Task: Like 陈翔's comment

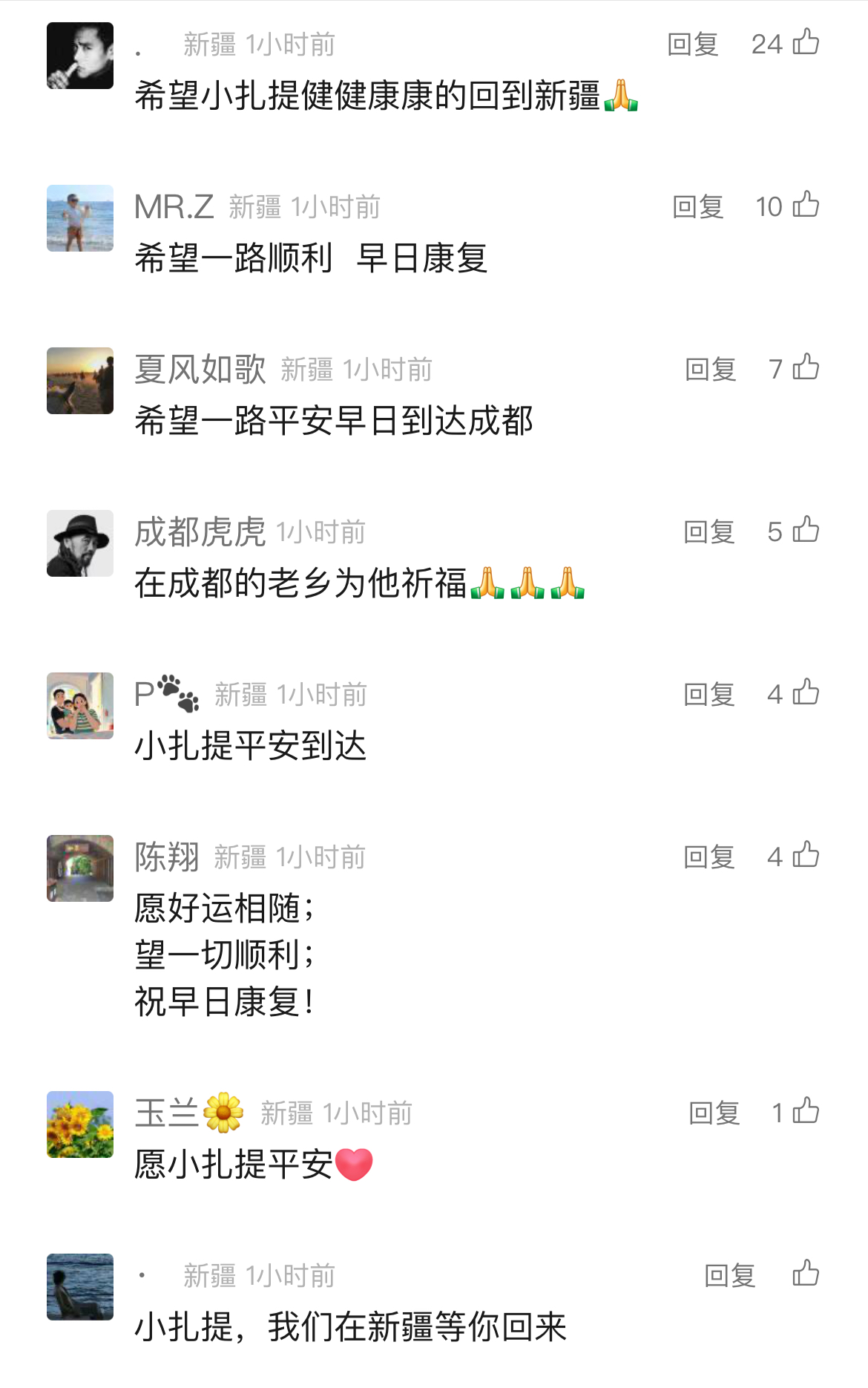Action: (806, 855)
